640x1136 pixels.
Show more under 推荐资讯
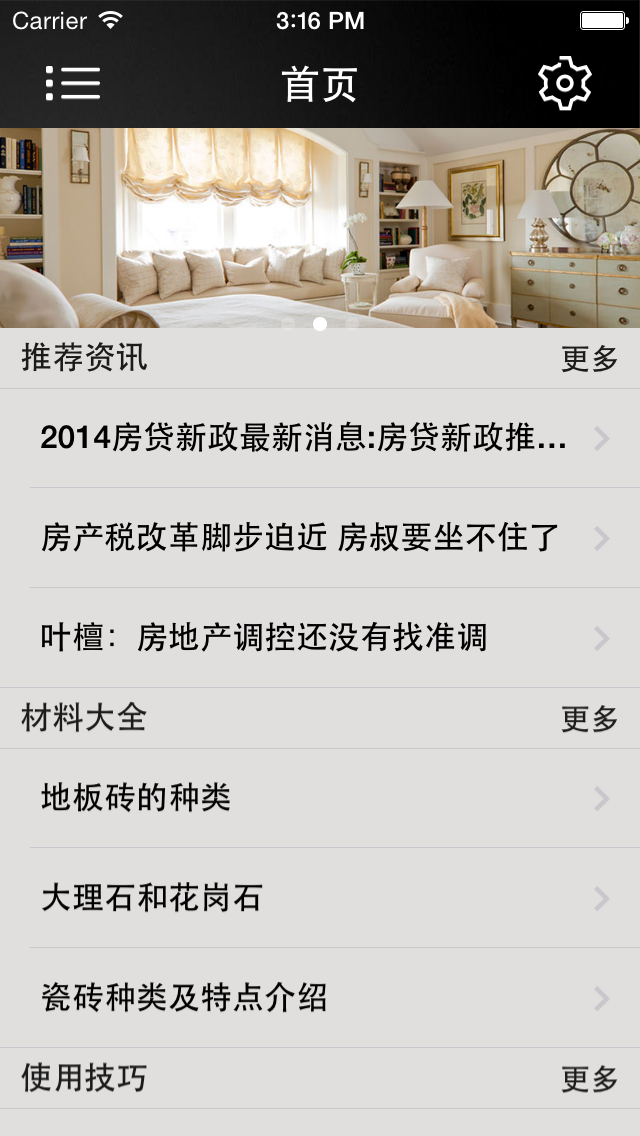[x=590, y=359]
